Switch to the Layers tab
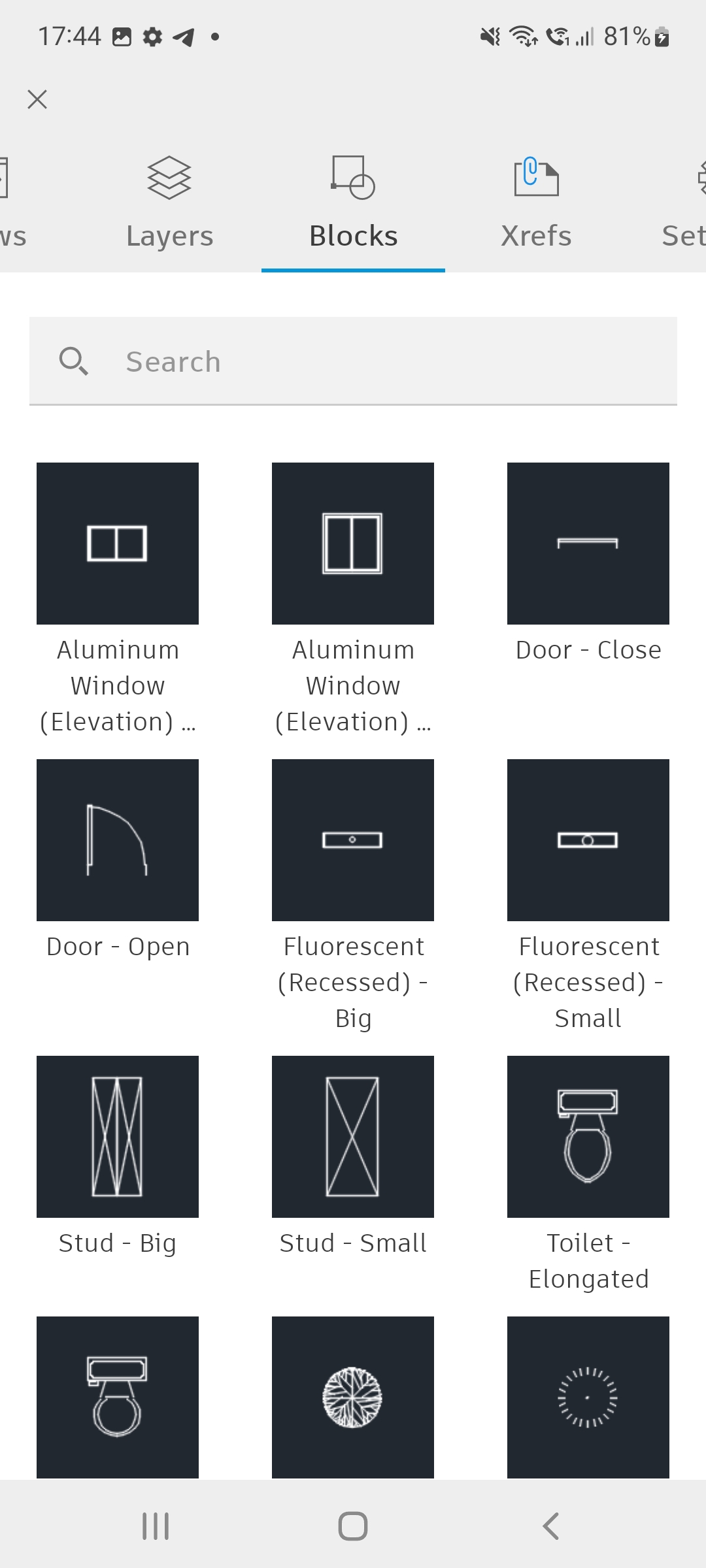The image size is (706, 1568). (x=170, y=204)
